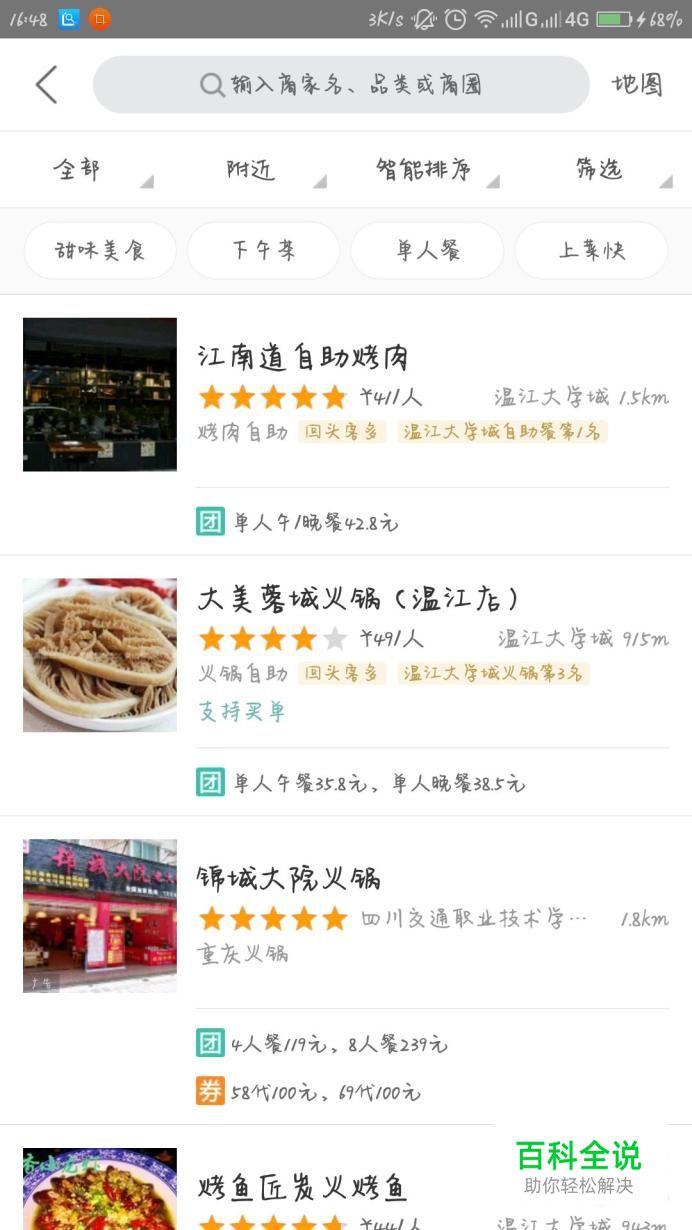Open 锦城大院火锅 restaurant listing
692x1230 pixels.
tap(346, 914)
